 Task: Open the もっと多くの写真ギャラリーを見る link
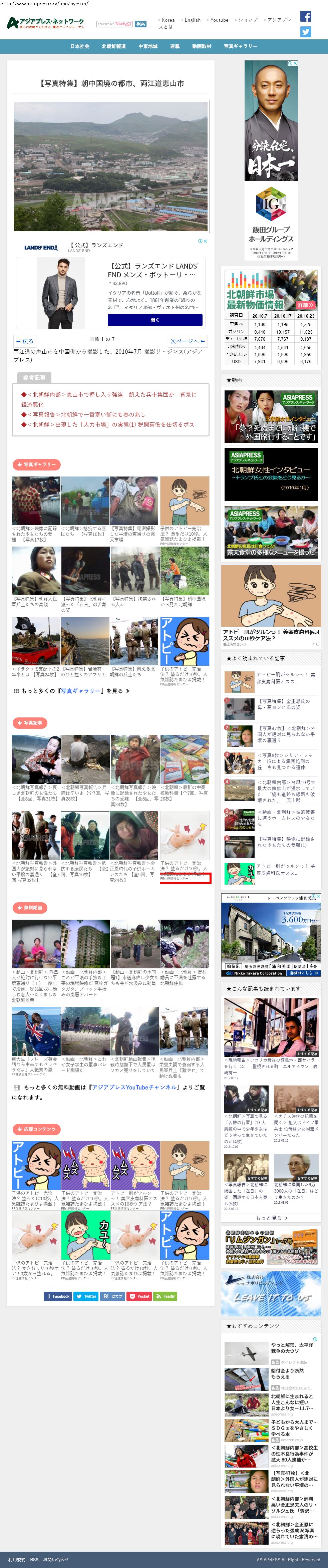tap(72, 691)
